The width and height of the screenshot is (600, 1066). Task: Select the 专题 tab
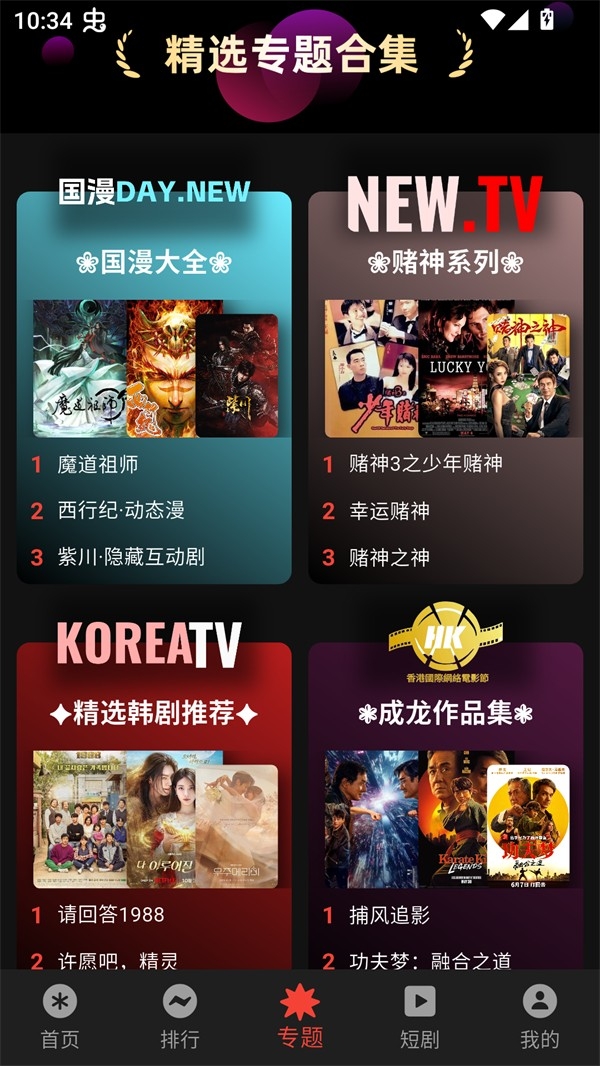pyautogui.click(x=300, y=1017)
